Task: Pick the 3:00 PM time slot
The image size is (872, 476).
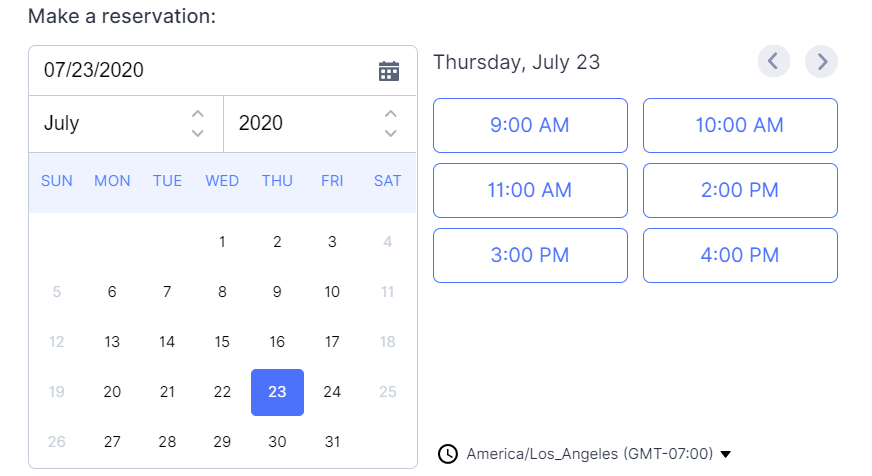Action: tap(530, 255)
